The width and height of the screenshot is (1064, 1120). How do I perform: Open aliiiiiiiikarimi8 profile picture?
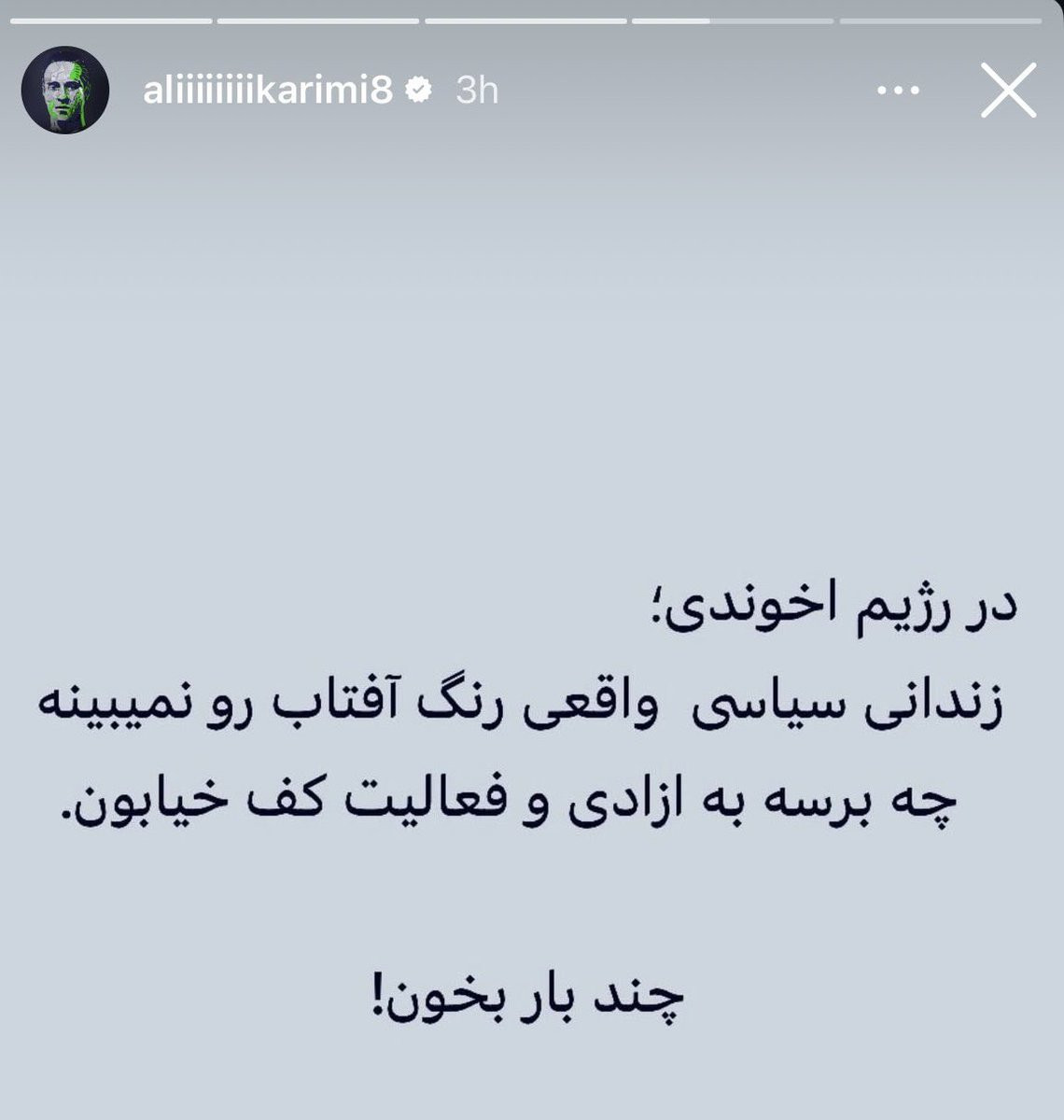(65, 91)
